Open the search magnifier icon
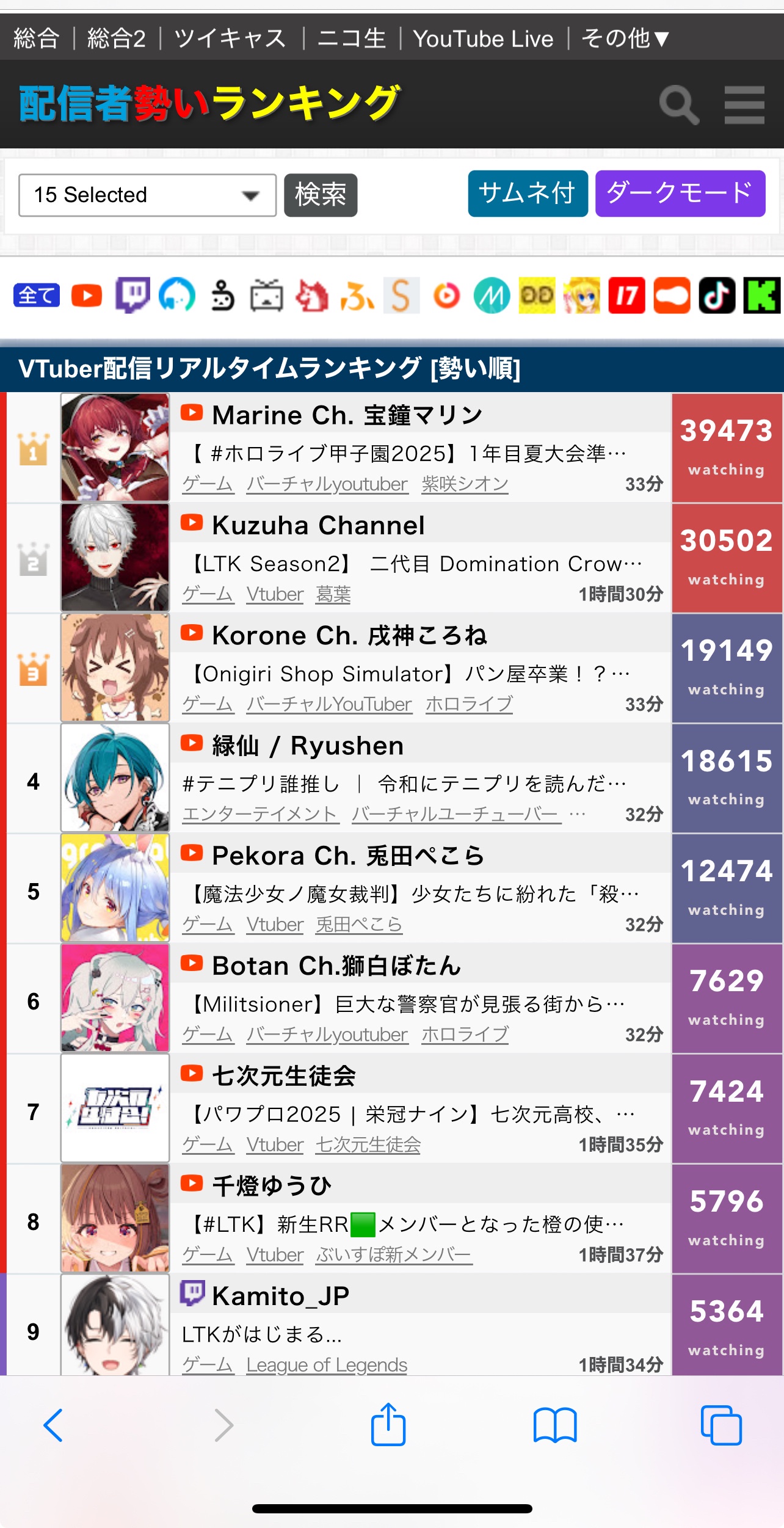This screenshot has height=1528, width=784. (x=679, y=105)
